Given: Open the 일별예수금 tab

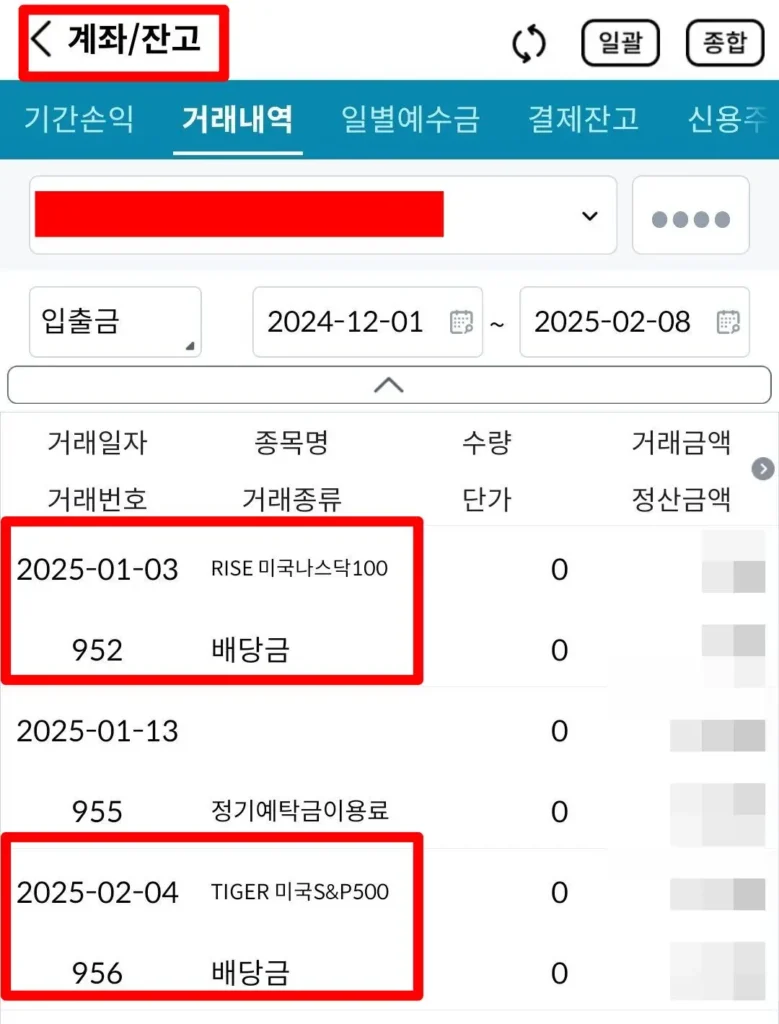Looking at the screenshot, I should 410,119.
